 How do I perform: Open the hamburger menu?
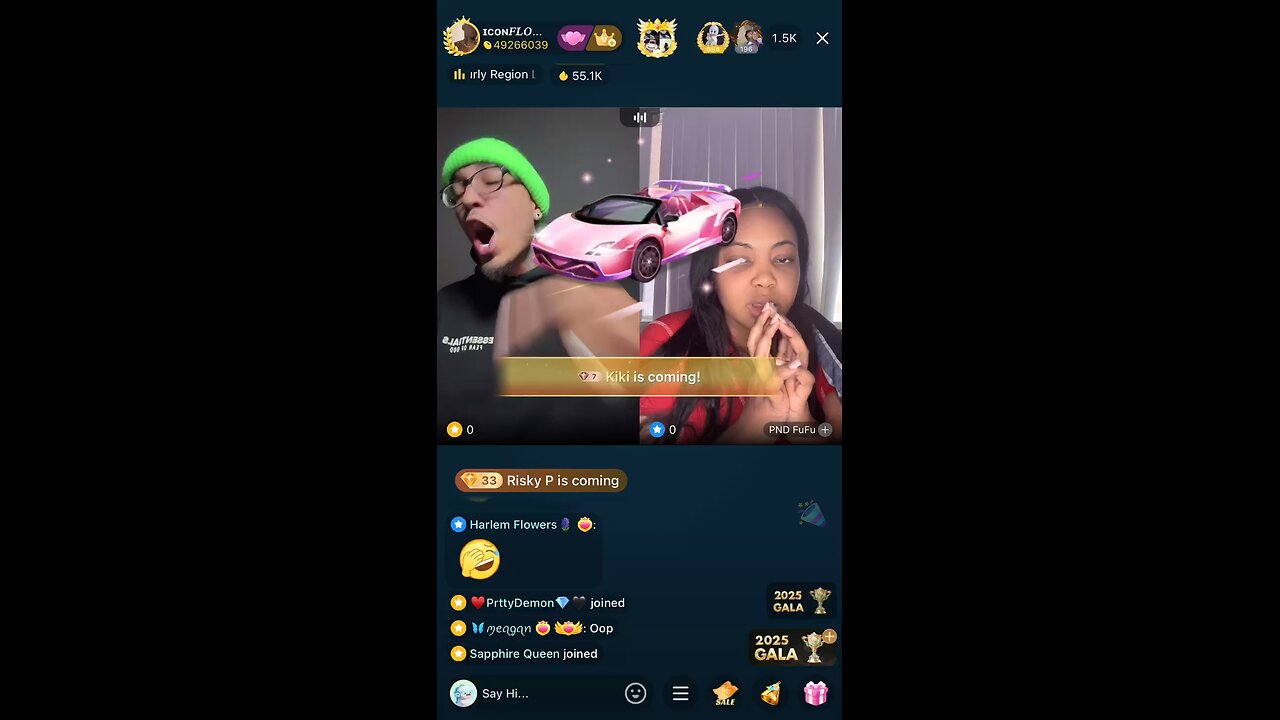680,693
